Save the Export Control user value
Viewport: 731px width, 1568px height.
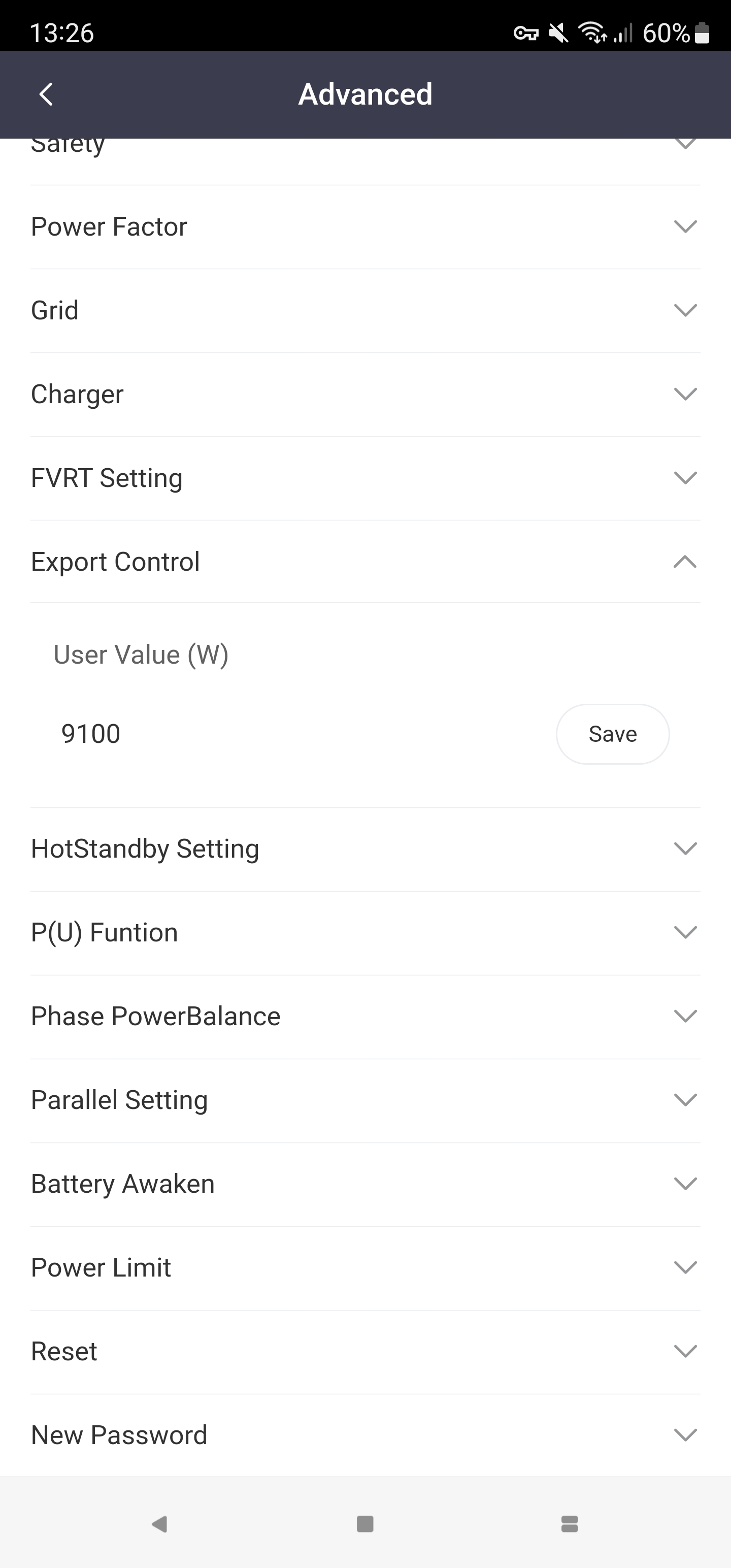612,734
